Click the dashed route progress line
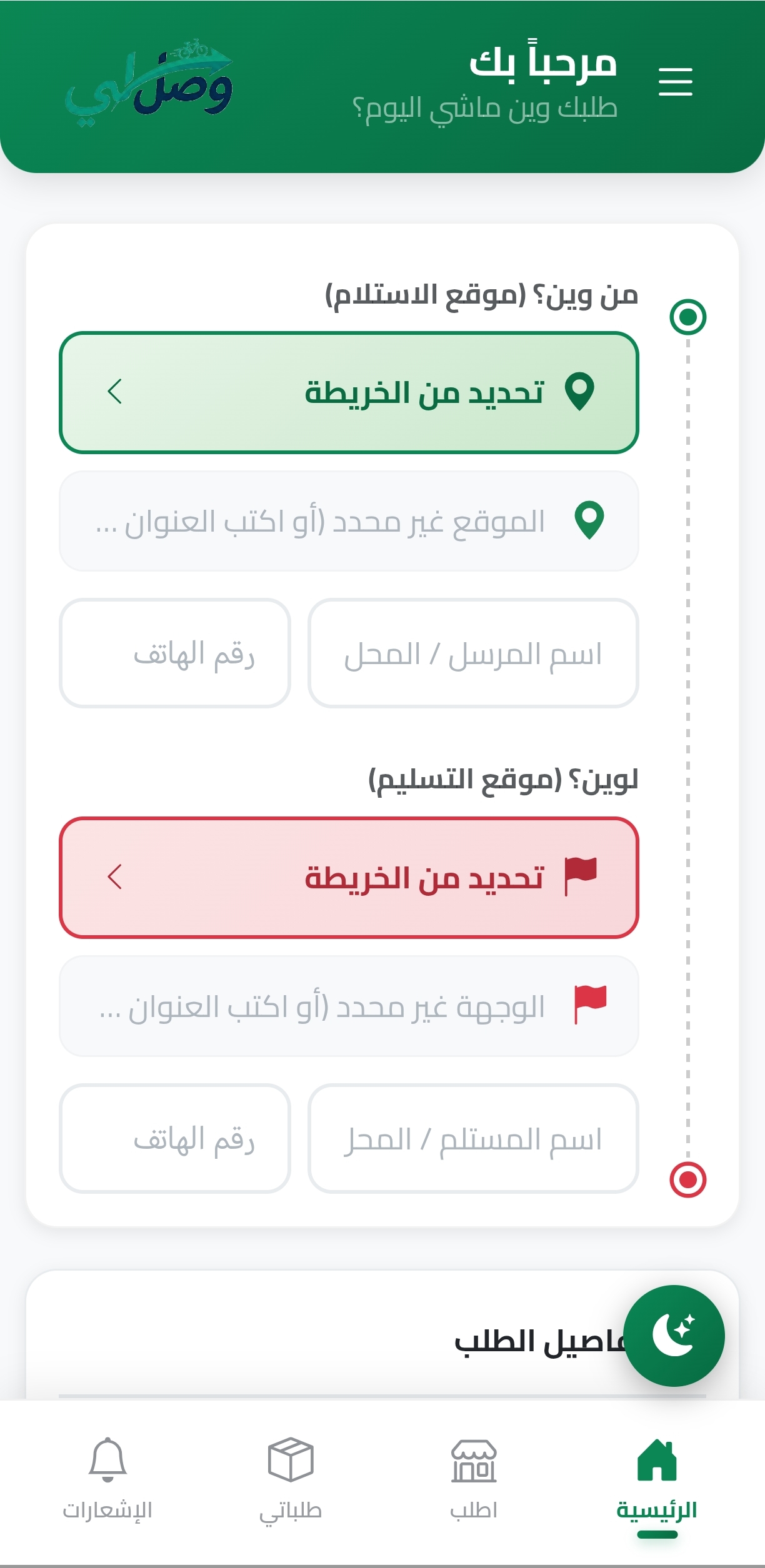 pos(688,750)
